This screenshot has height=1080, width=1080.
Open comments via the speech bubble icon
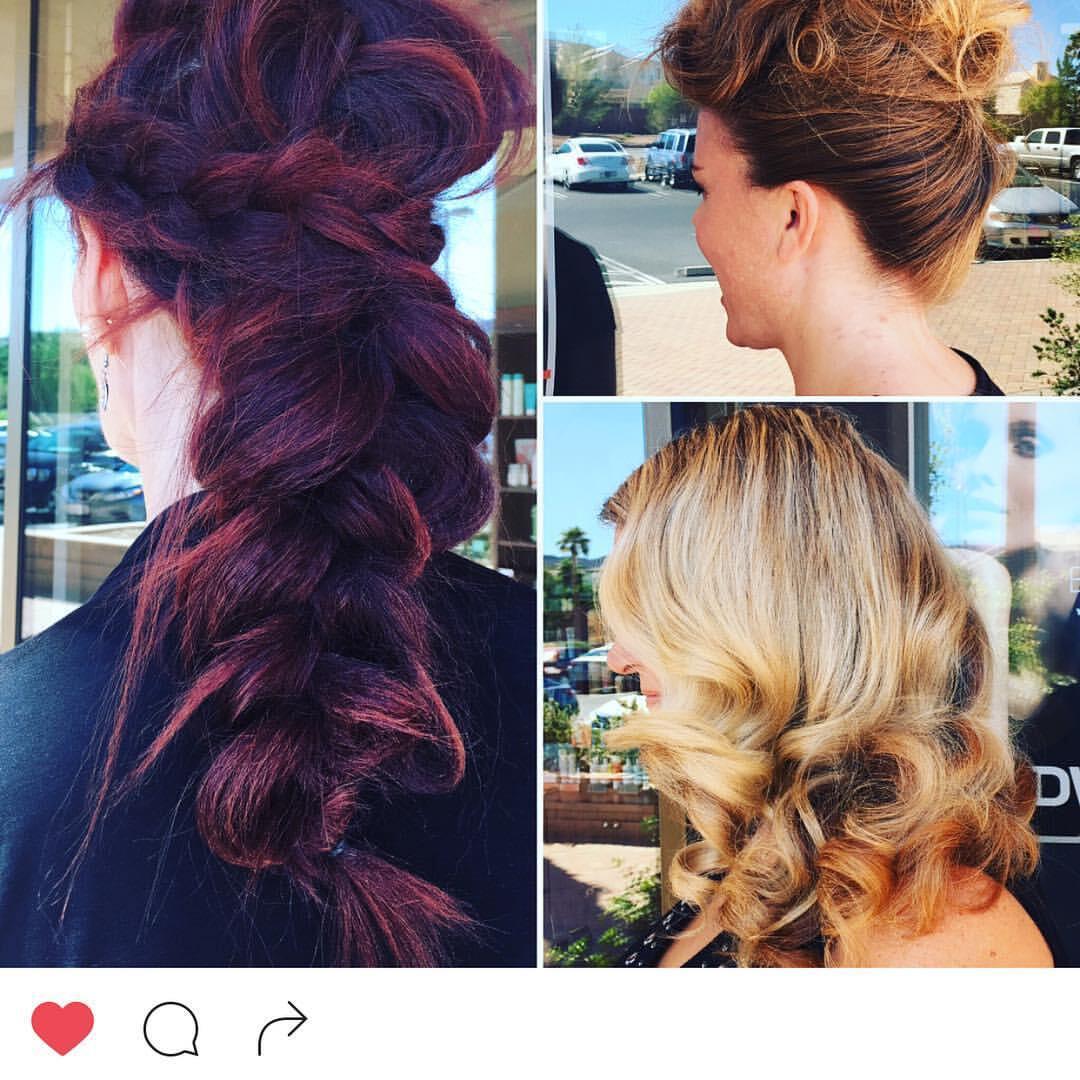171,1028
